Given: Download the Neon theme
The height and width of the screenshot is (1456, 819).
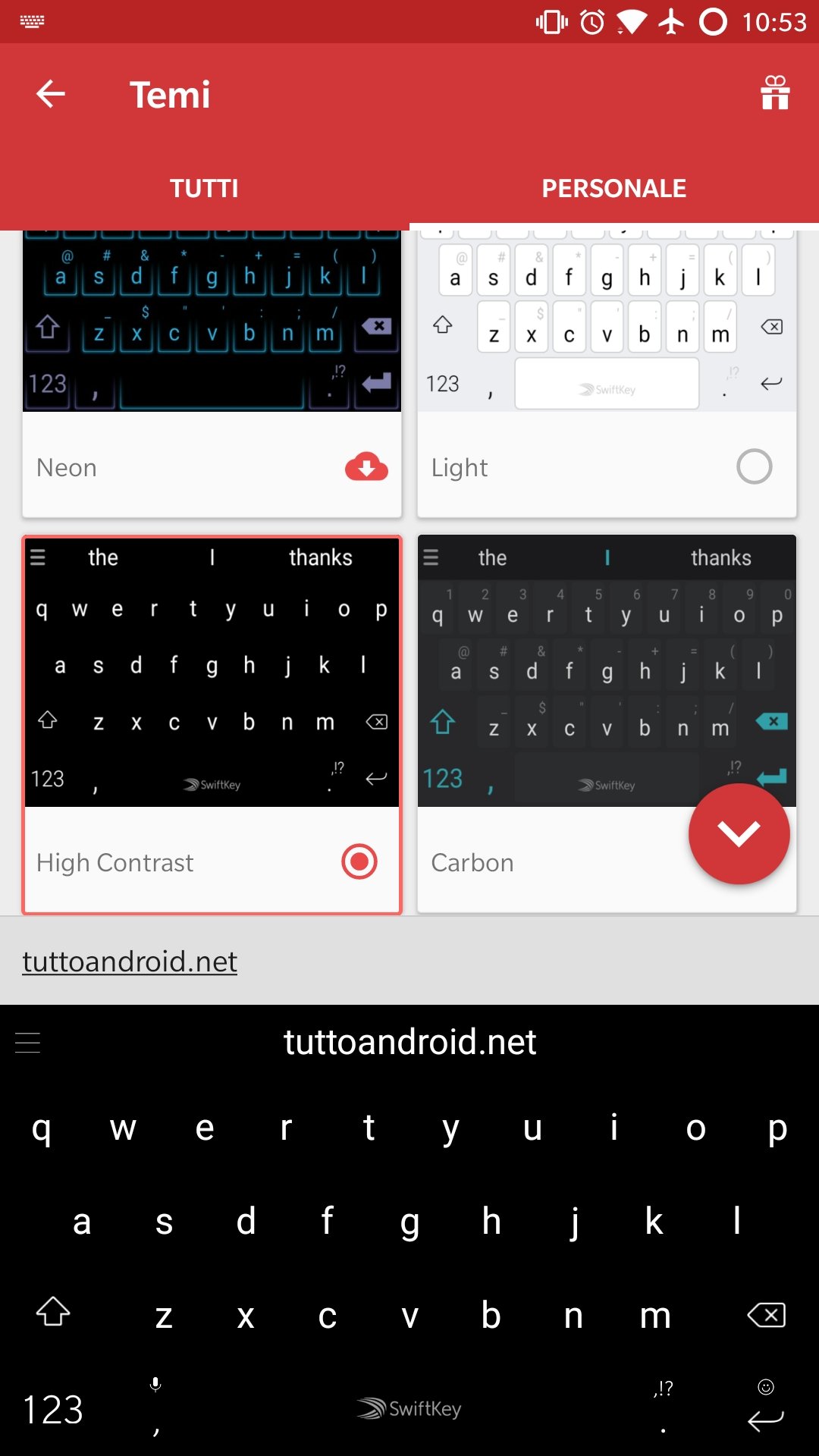Looking at the screenshot, I should [366, 467].
